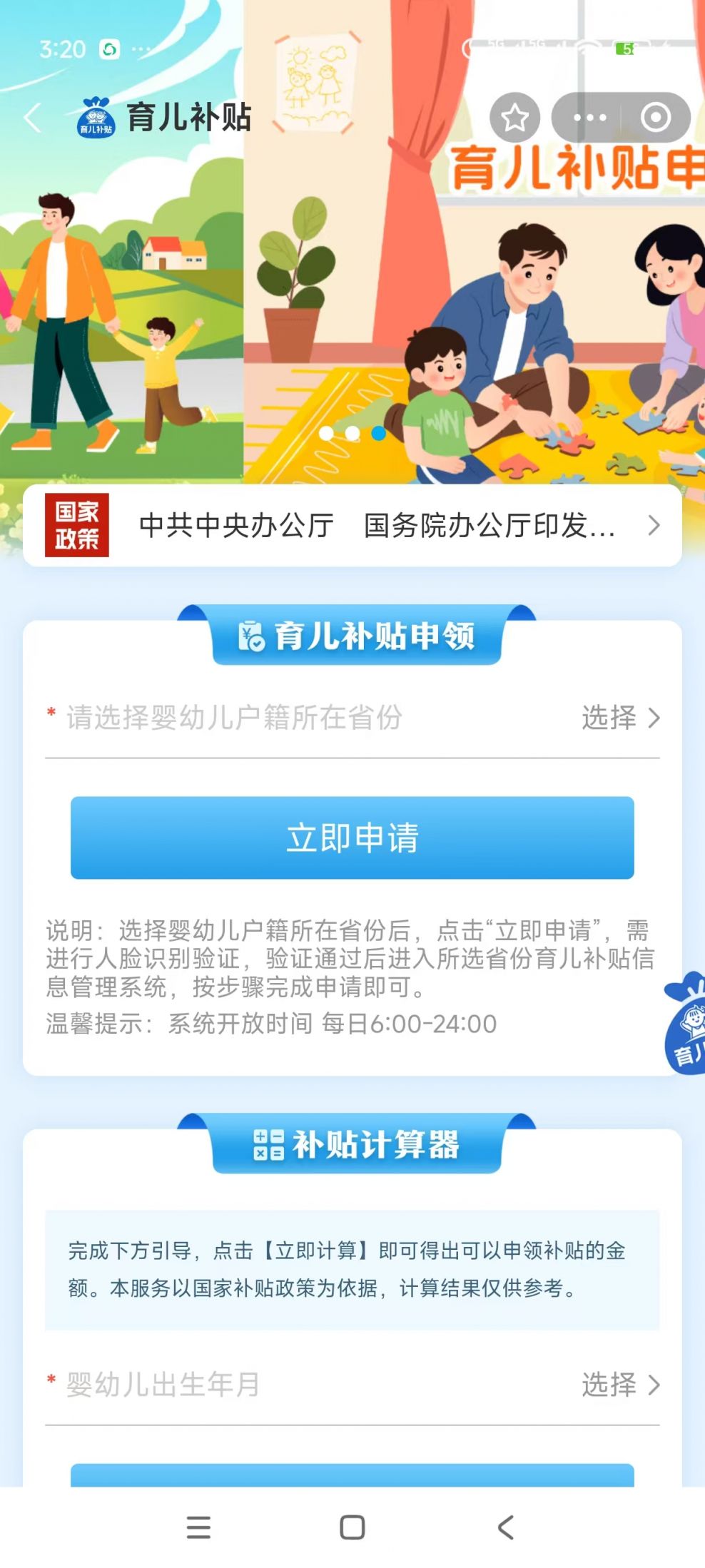Close the mini program via the circle icon
The image size is (705, 1568).
655,118
